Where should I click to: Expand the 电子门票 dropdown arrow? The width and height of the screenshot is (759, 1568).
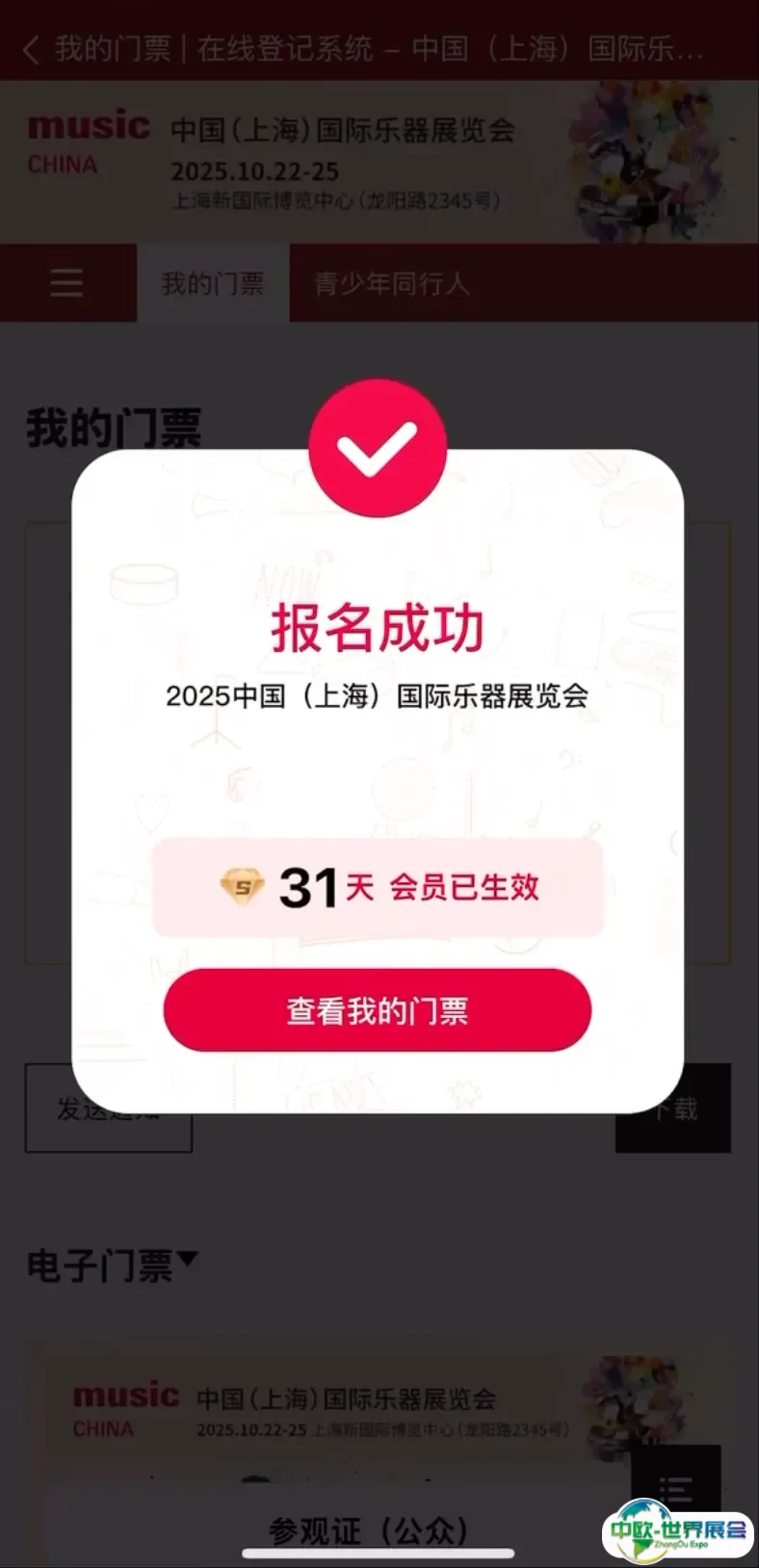pos(188,1259)
